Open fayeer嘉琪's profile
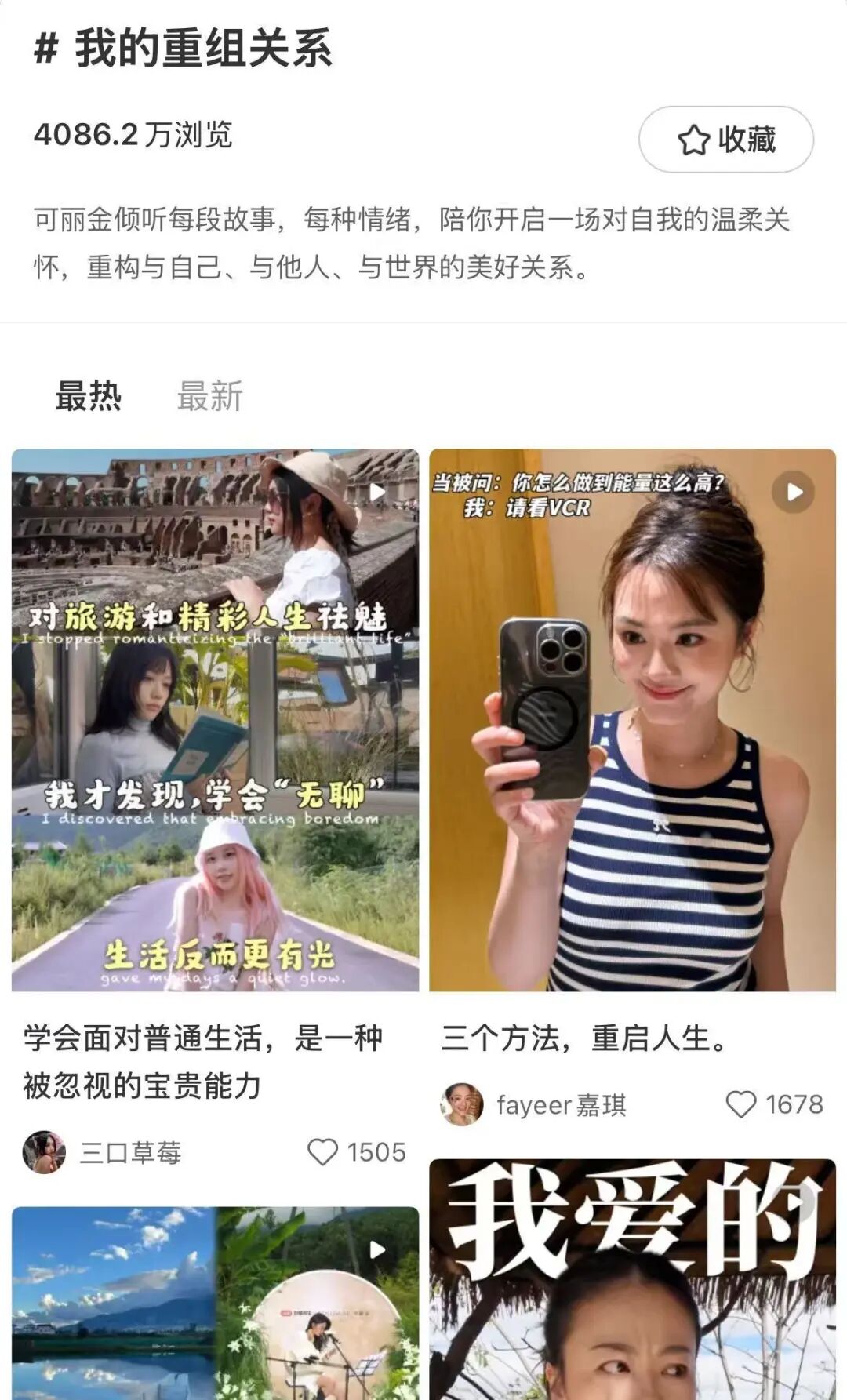847x1400 pixels. tap(462, 1104)
